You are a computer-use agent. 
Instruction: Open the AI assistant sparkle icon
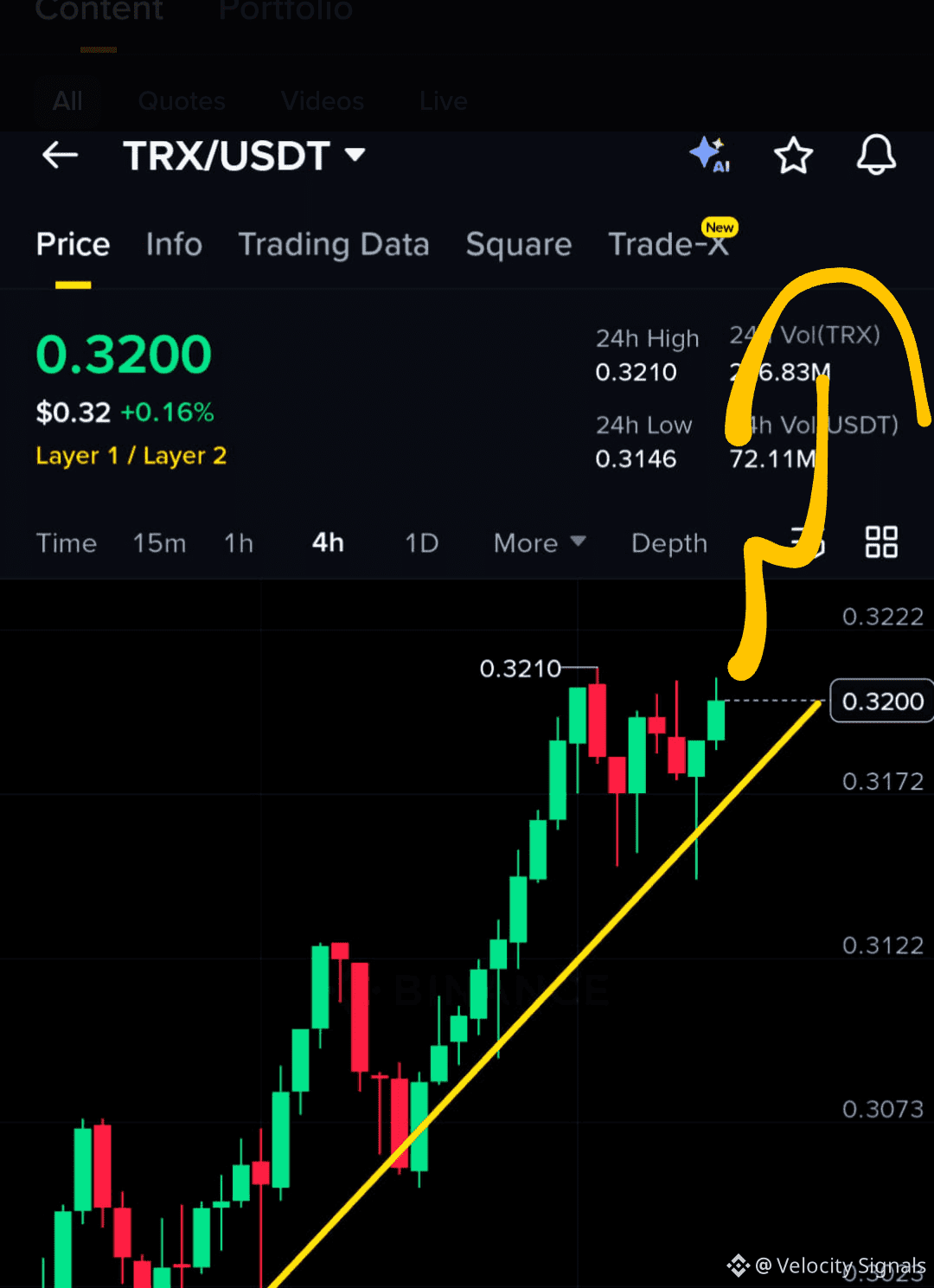(x=711, y=157)
